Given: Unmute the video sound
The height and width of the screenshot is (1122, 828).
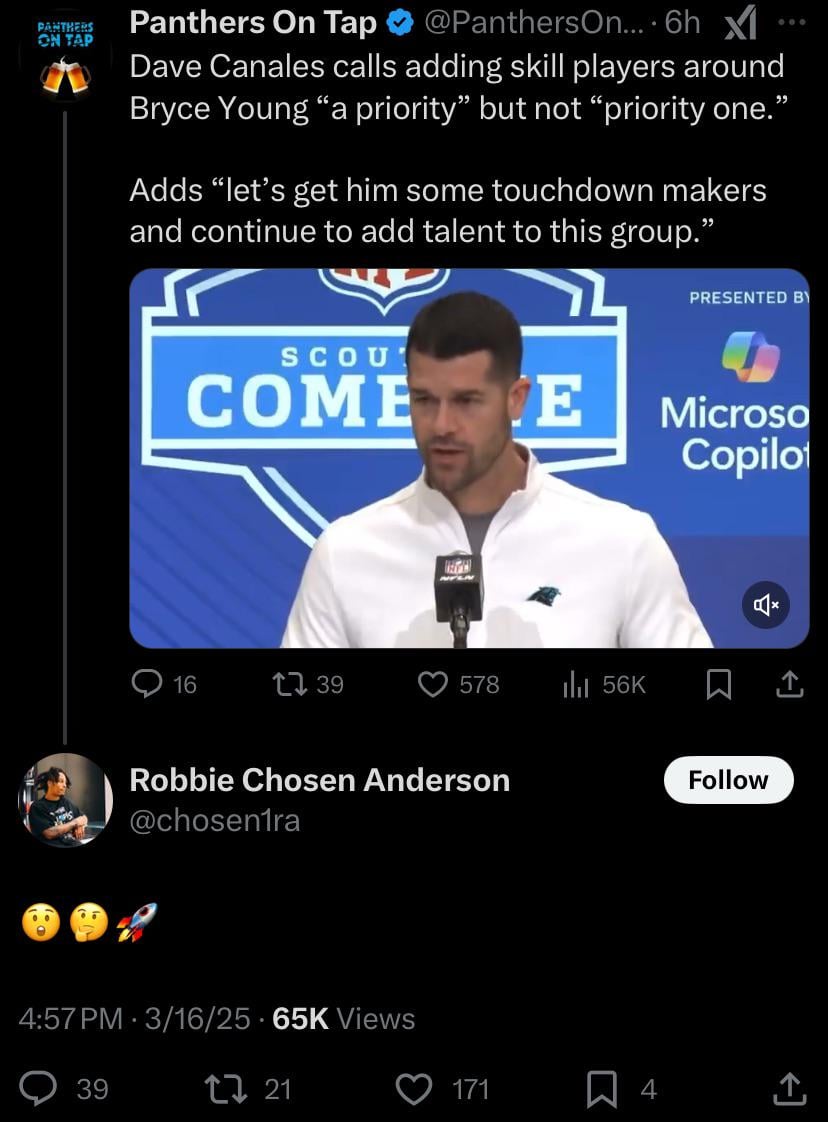Looking at the screenshot, I should point(767,604).
